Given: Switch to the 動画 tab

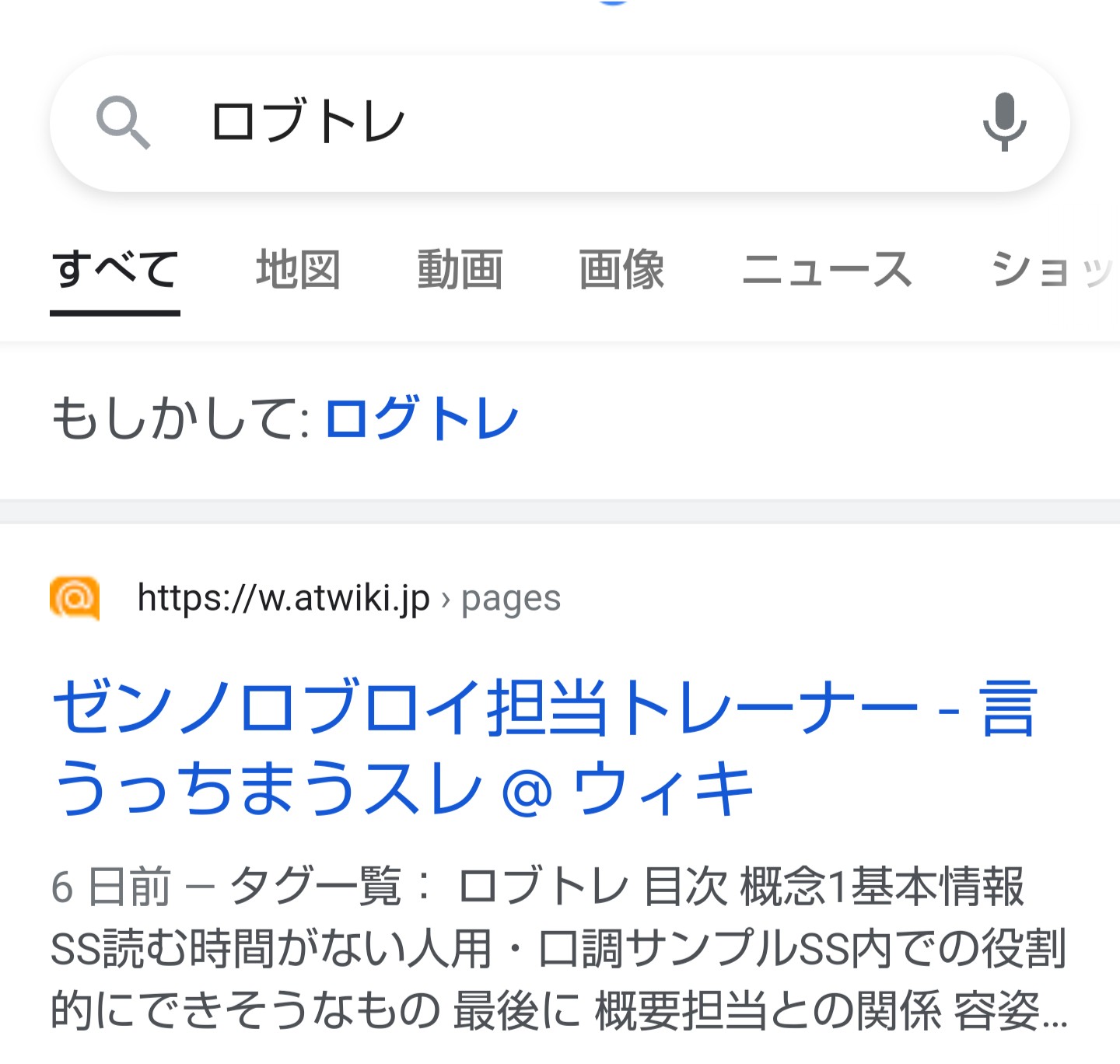Looking at the screenshot, I should (x=460, y=270).
